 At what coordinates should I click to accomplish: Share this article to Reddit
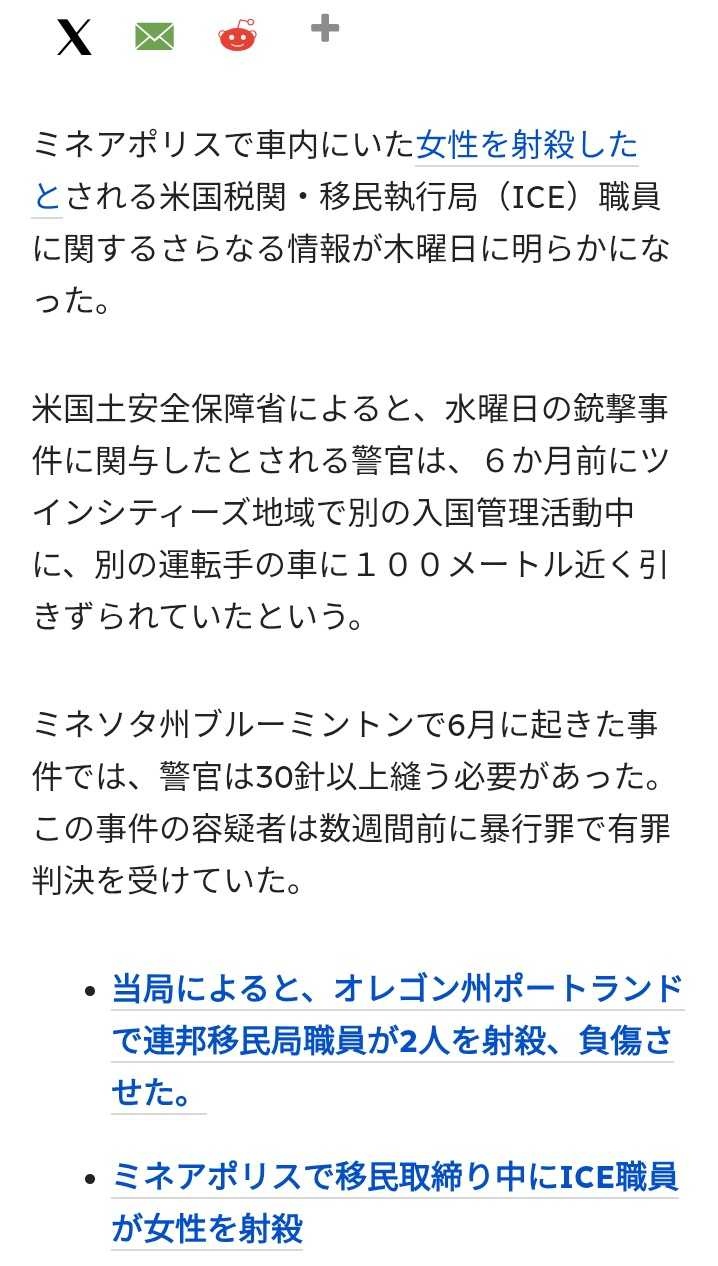click(x=237, y=37)
